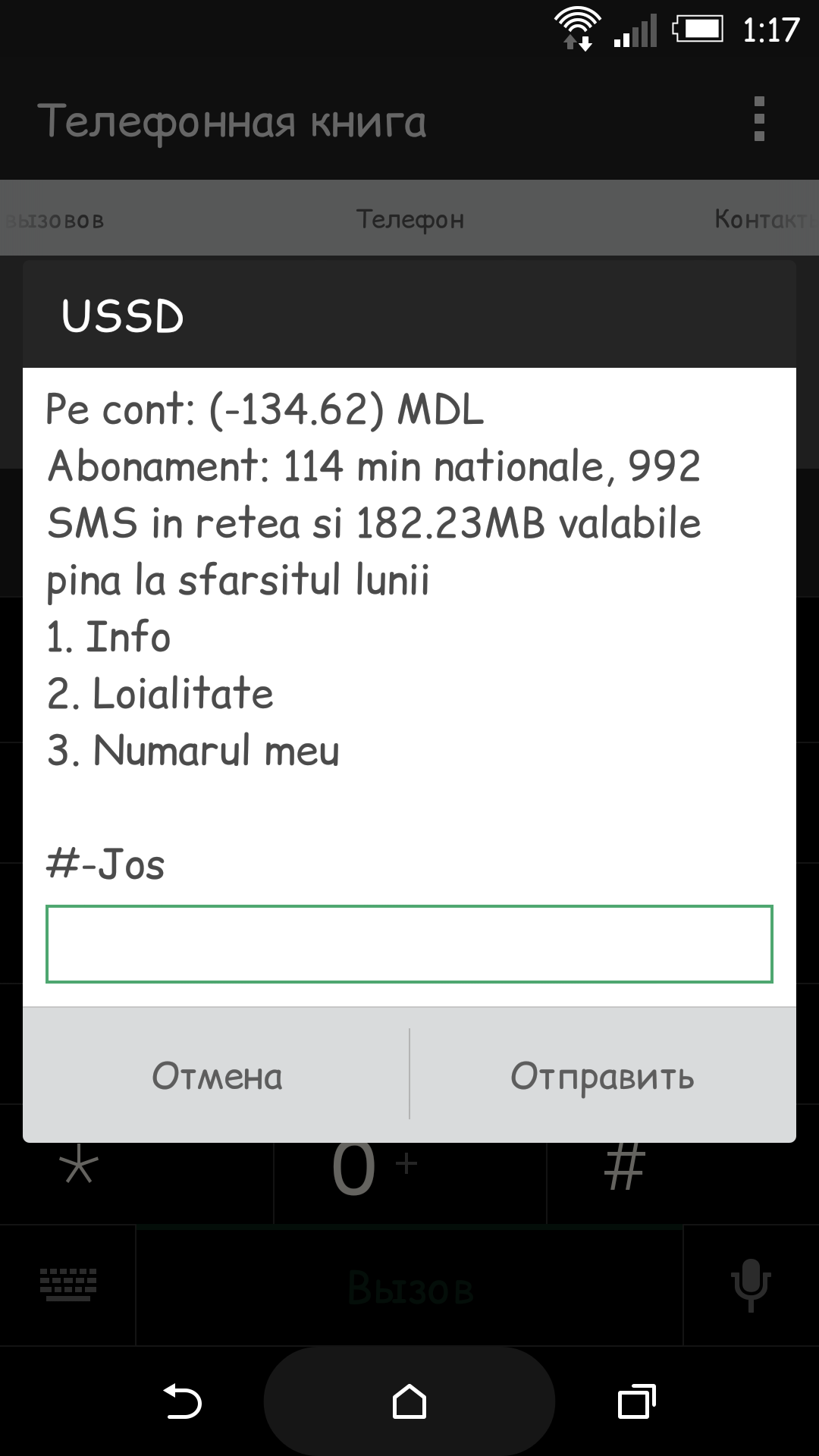Tap the USSD reply input field
Image resolution: width=819 pixels, height=1456 pixels.
click(409, 944)
